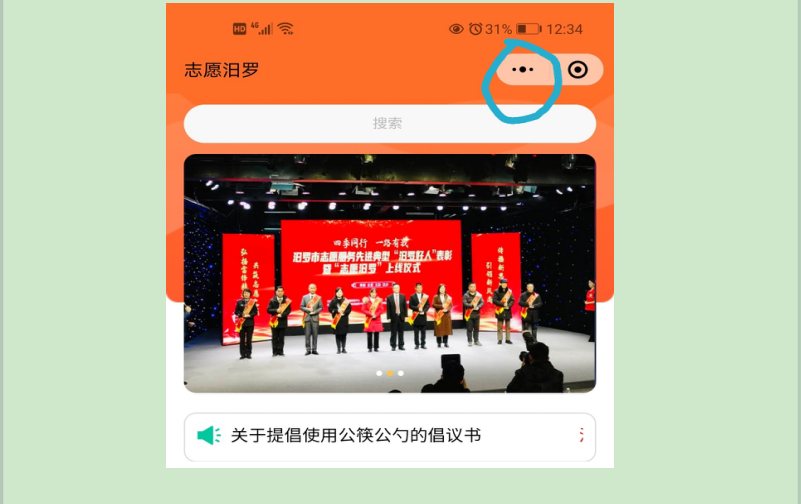This screenshot has width=801, height=504.
Task: Tap the 搜索 search box
Action: (389, 124)
